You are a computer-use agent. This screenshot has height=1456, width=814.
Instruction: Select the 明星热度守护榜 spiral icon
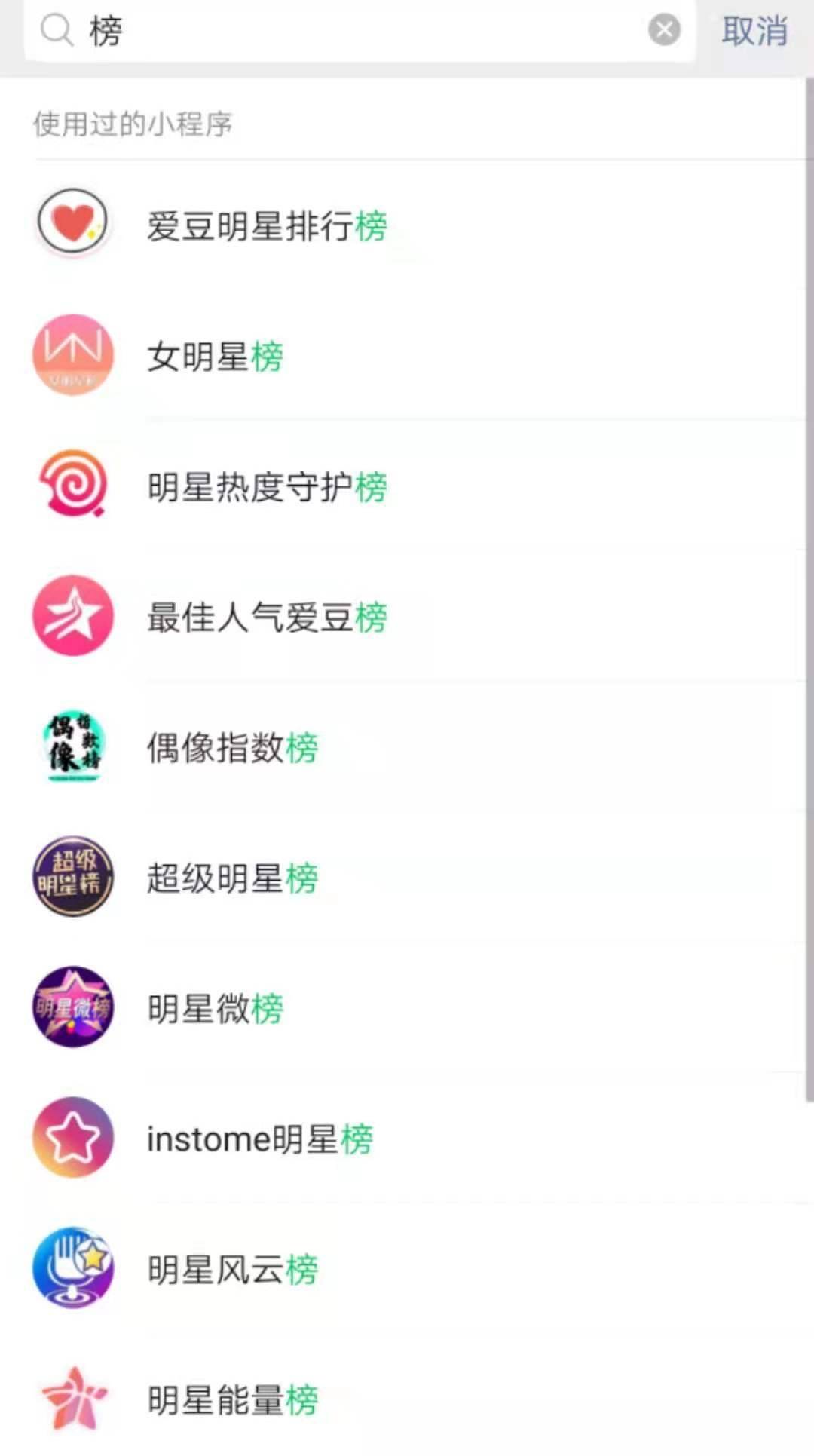(x=72, y=485)
